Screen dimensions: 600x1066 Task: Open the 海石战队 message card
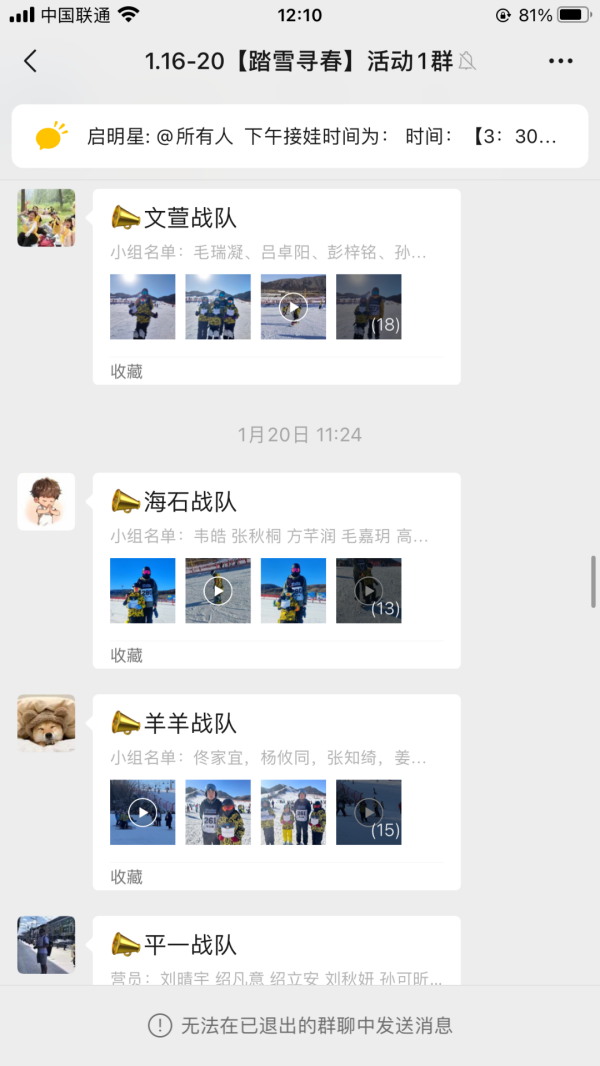click(x=276, y=502)
